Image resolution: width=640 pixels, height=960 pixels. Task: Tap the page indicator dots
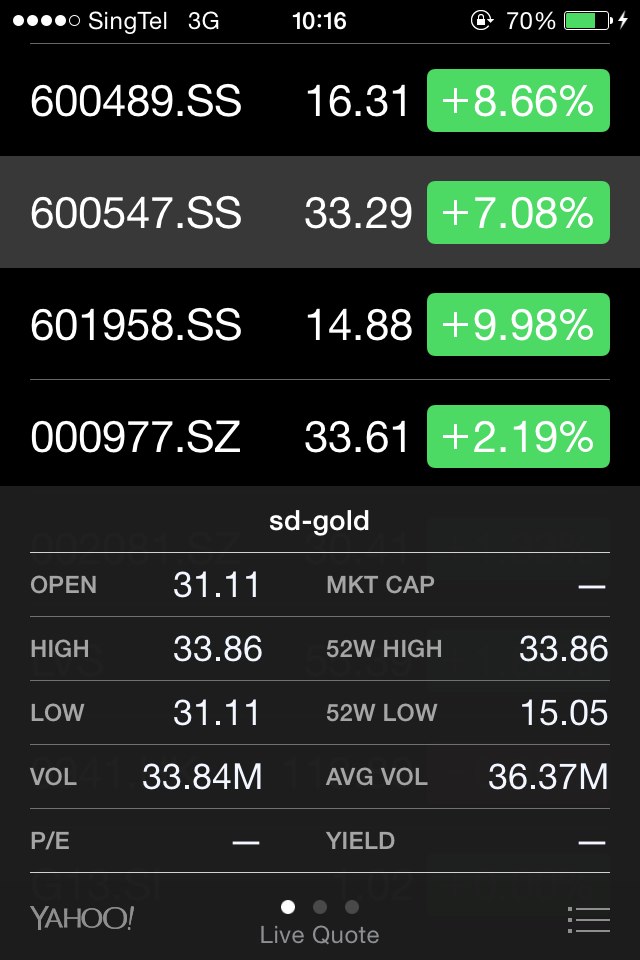(320, 907)
